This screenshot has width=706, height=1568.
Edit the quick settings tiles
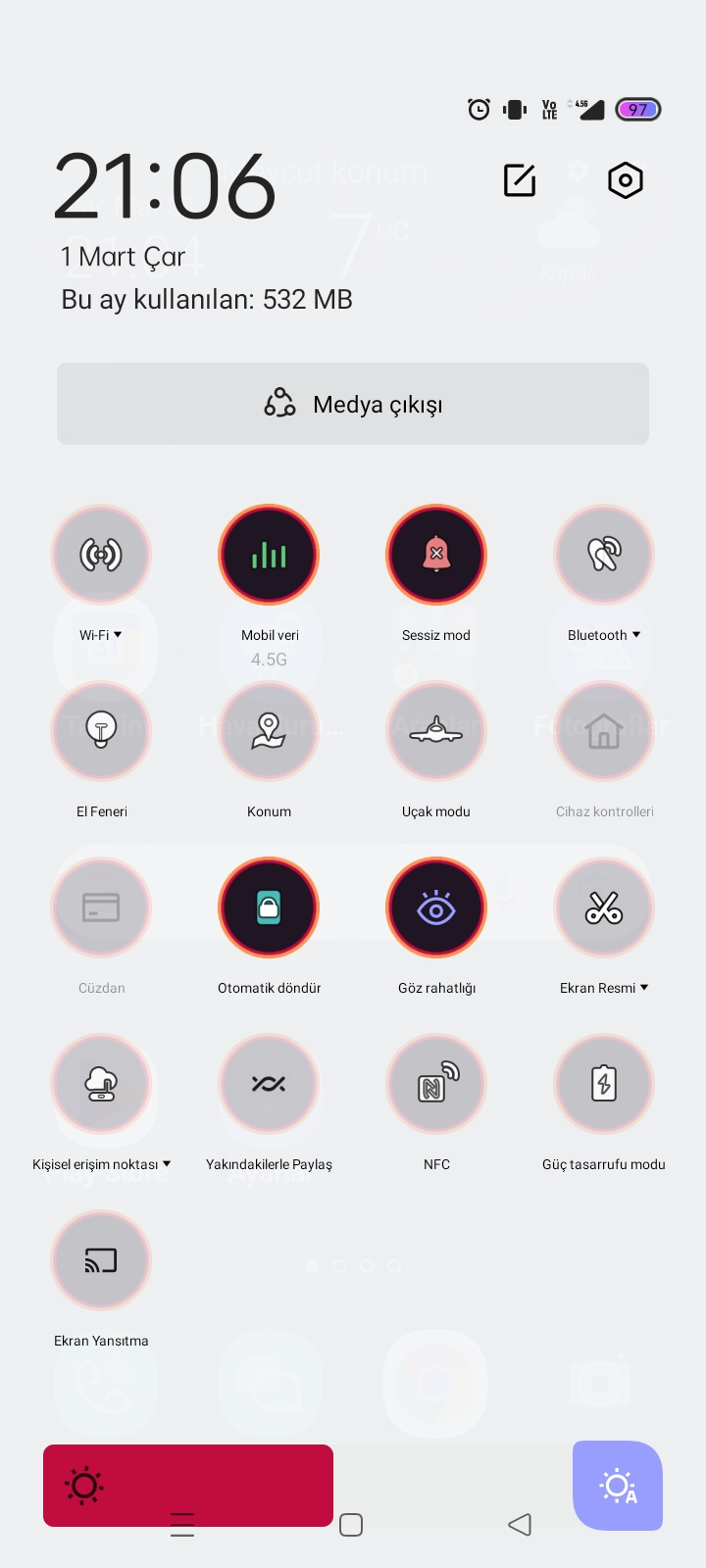[520, 180]
